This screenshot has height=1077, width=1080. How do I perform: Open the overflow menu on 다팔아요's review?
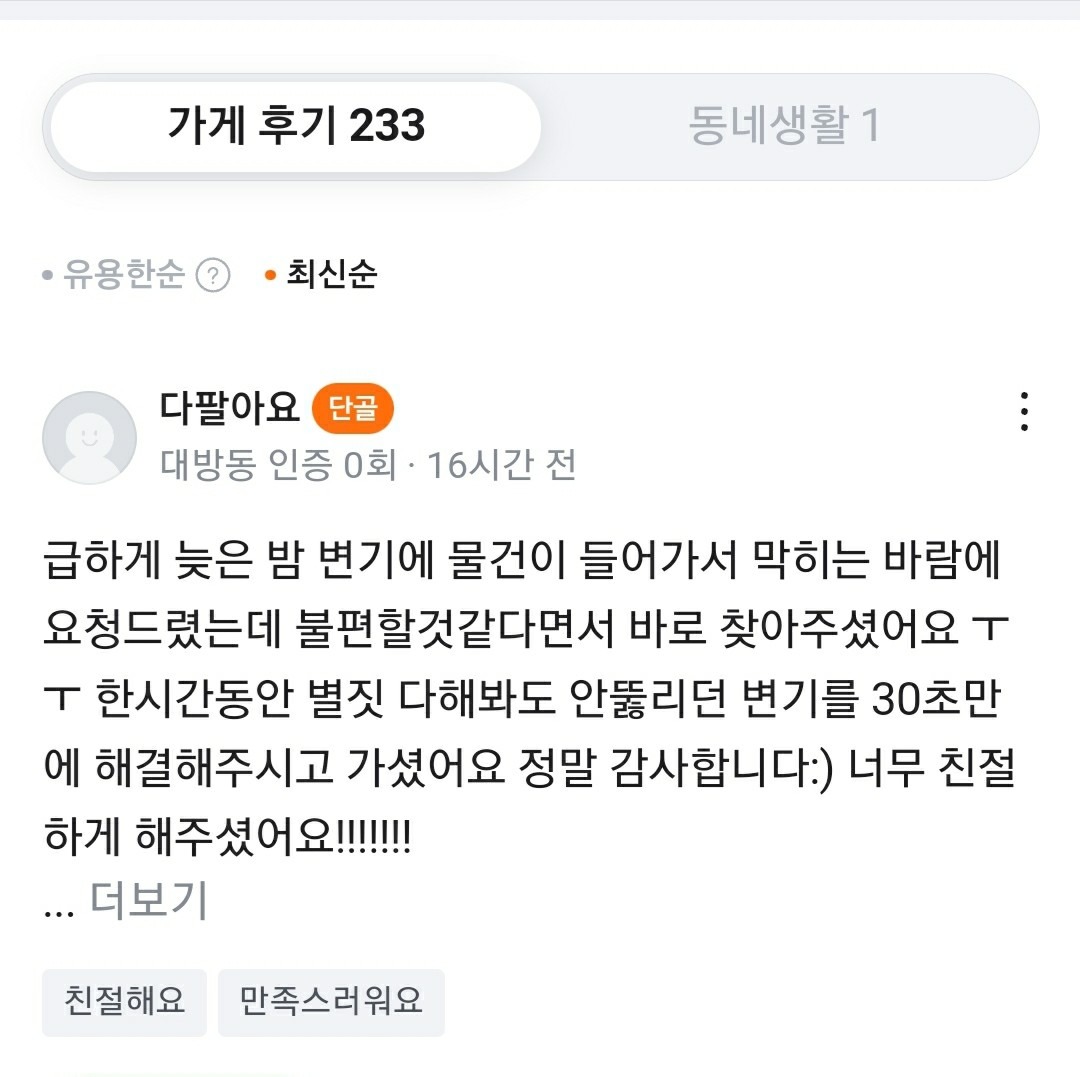(x=1023, y=412)
